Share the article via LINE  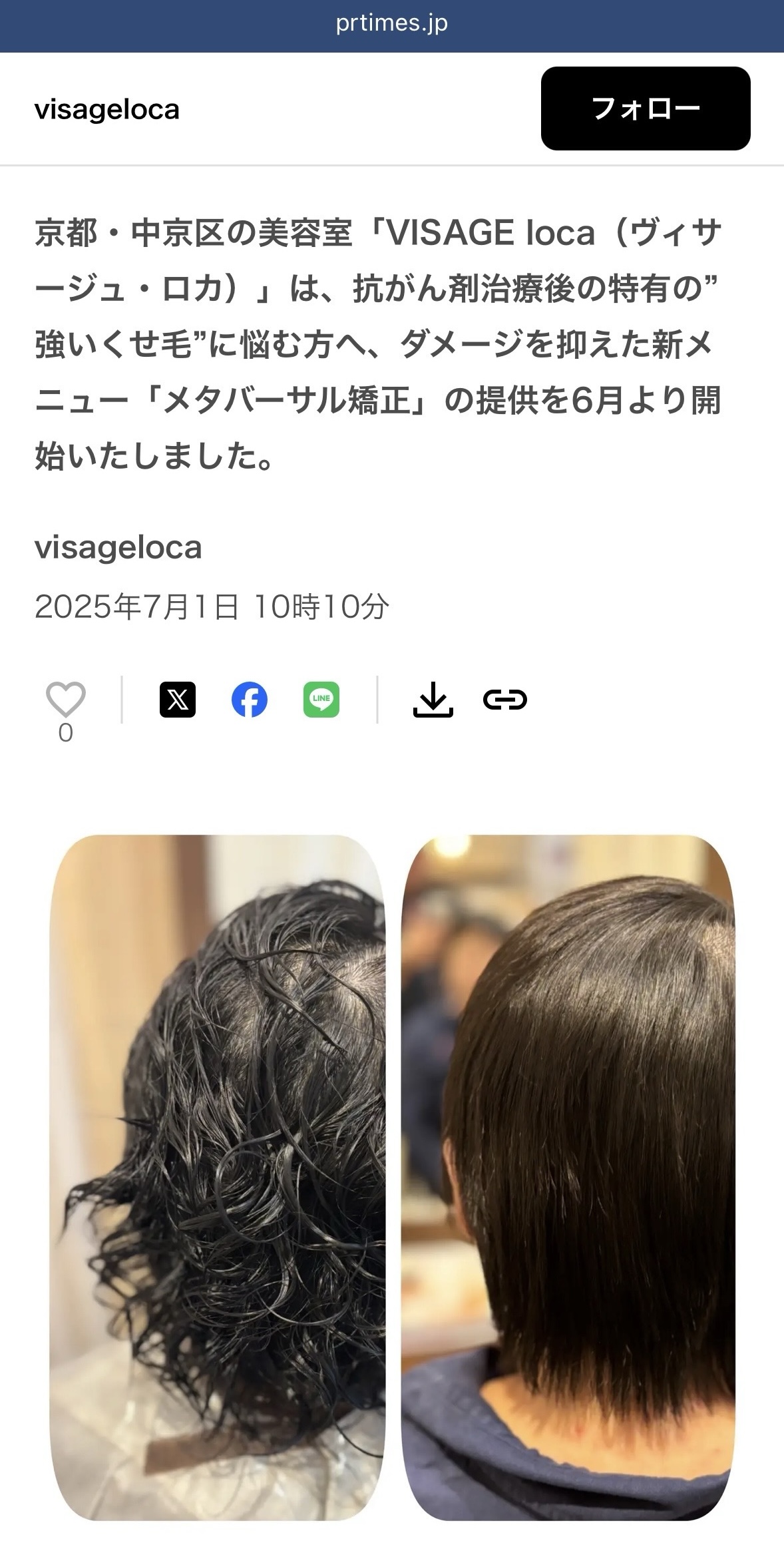click(x=321, y=700)
